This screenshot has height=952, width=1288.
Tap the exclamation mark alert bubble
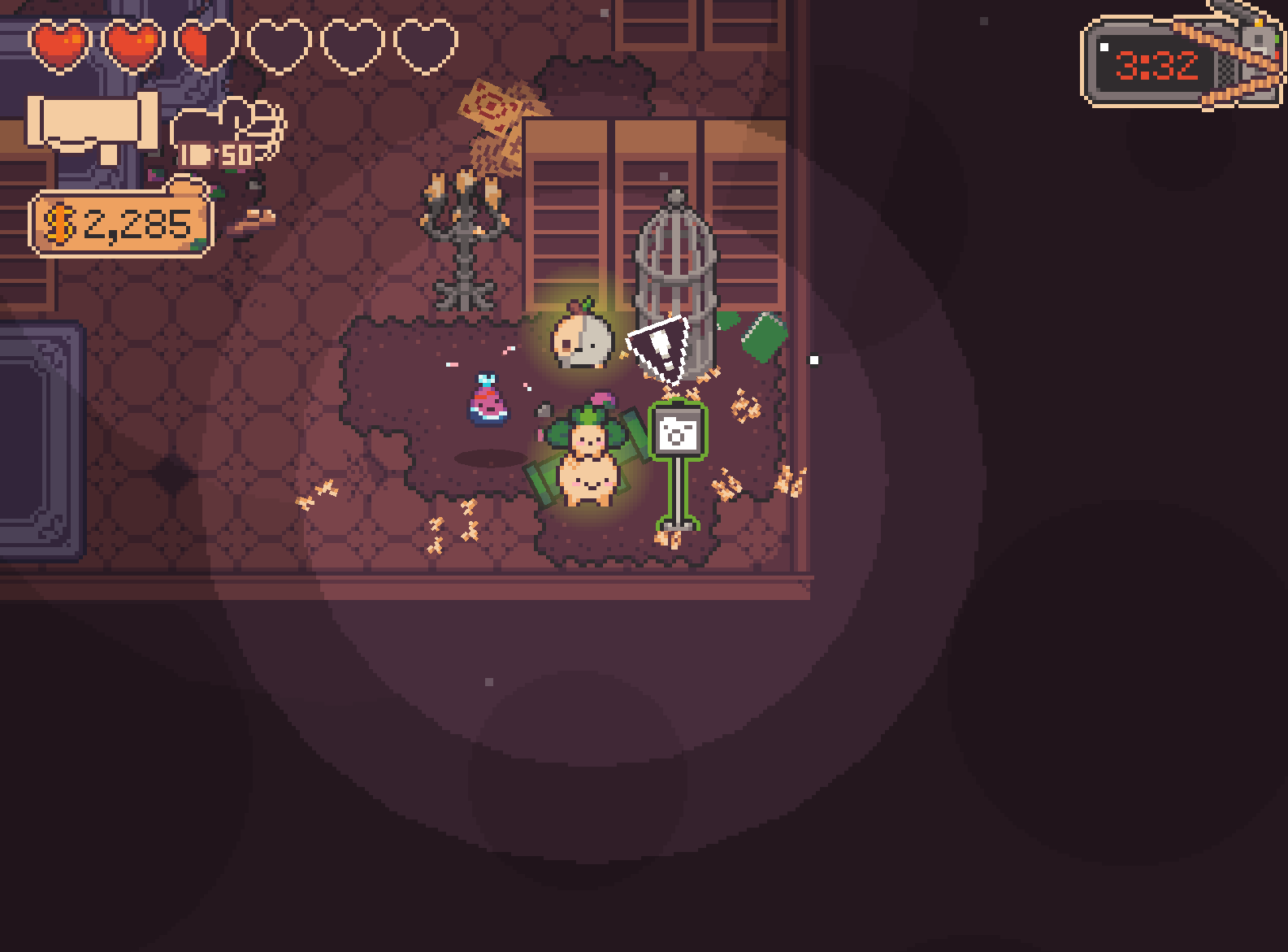pyautogui.click(x=661, y=347)
